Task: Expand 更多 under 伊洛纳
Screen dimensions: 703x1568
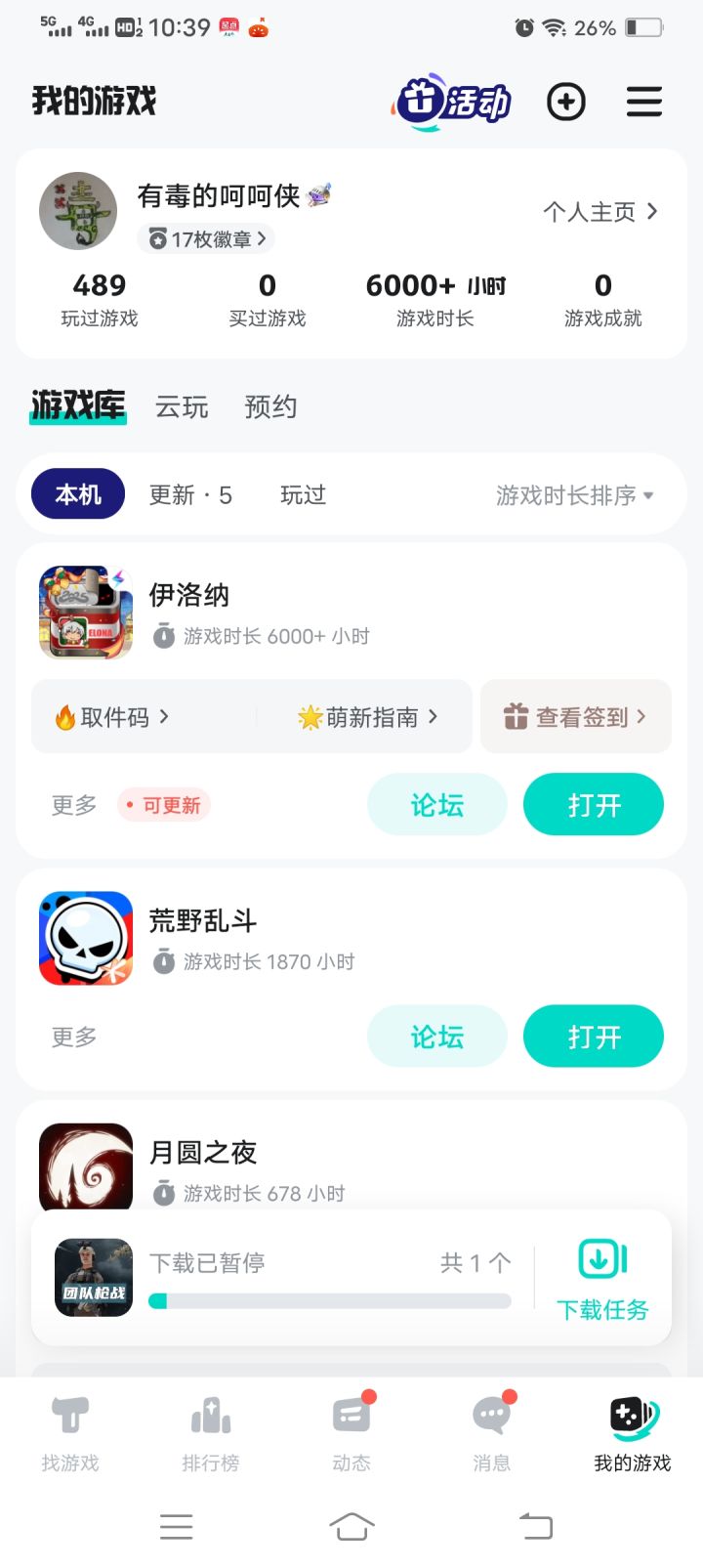Action: point(71,804)
